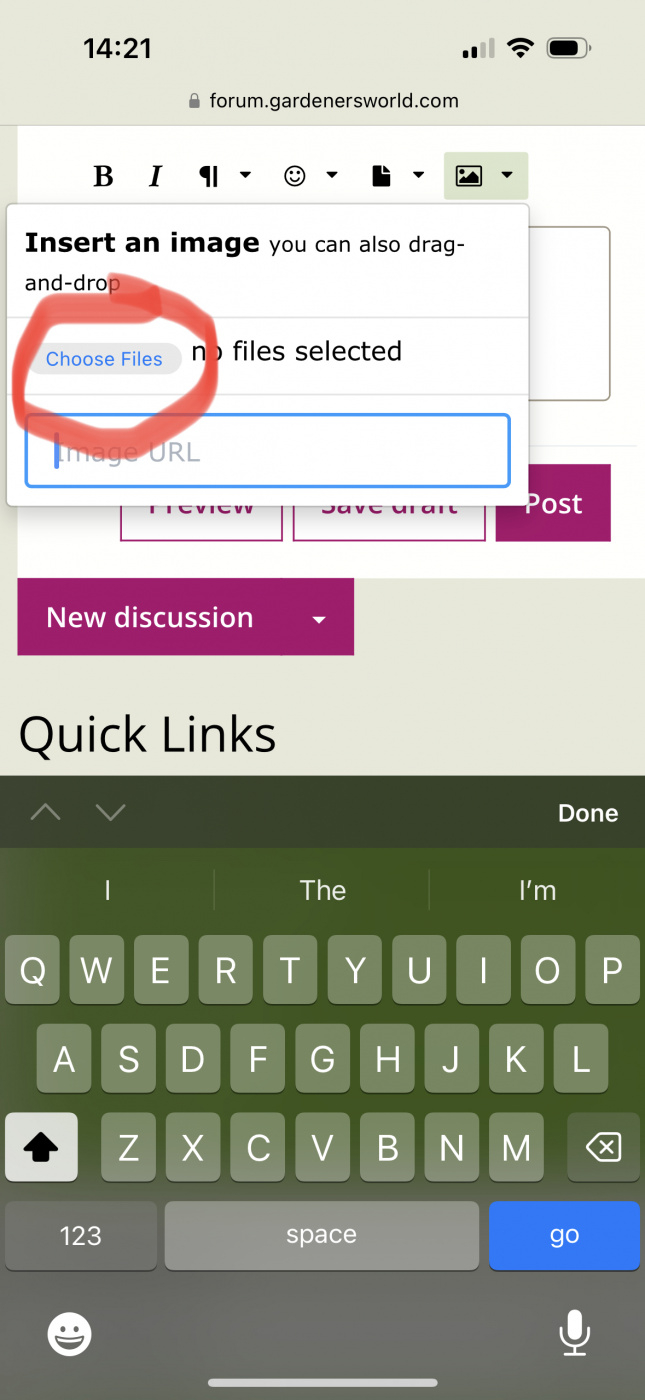Tap the Choose Files button
The height and width of the screenshot is (1400, 645).
pyautogui.click(x=104, y=359)
